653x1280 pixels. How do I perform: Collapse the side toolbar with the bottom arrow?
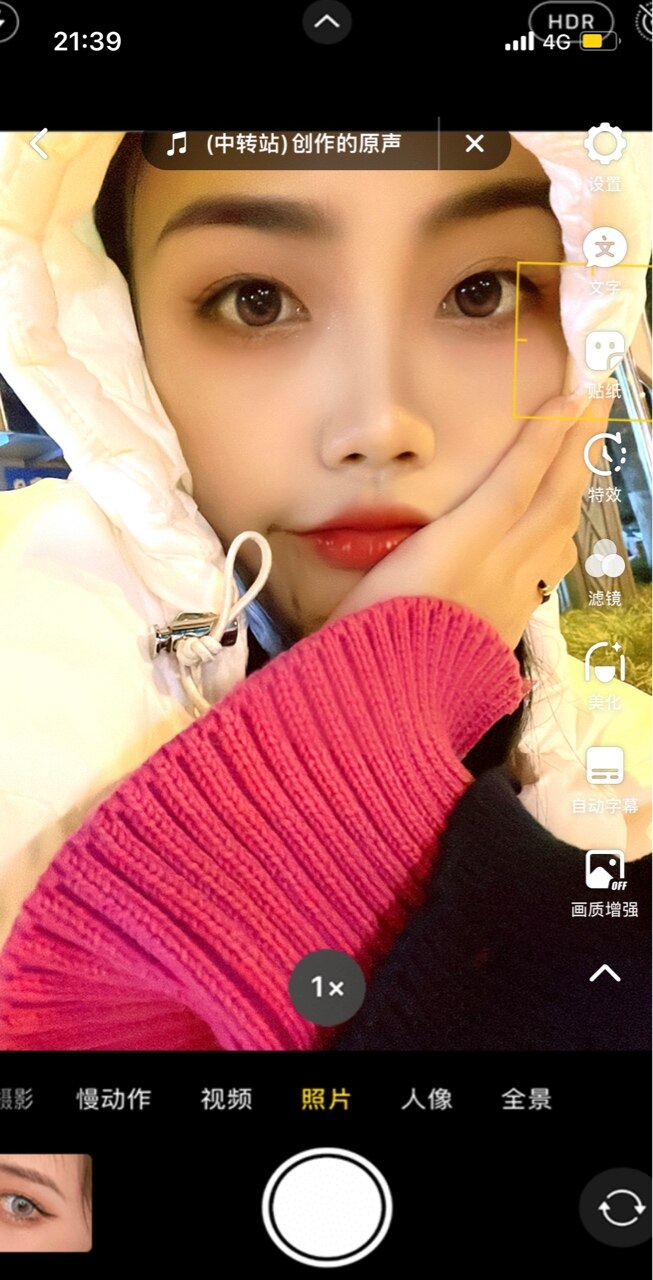604,972
